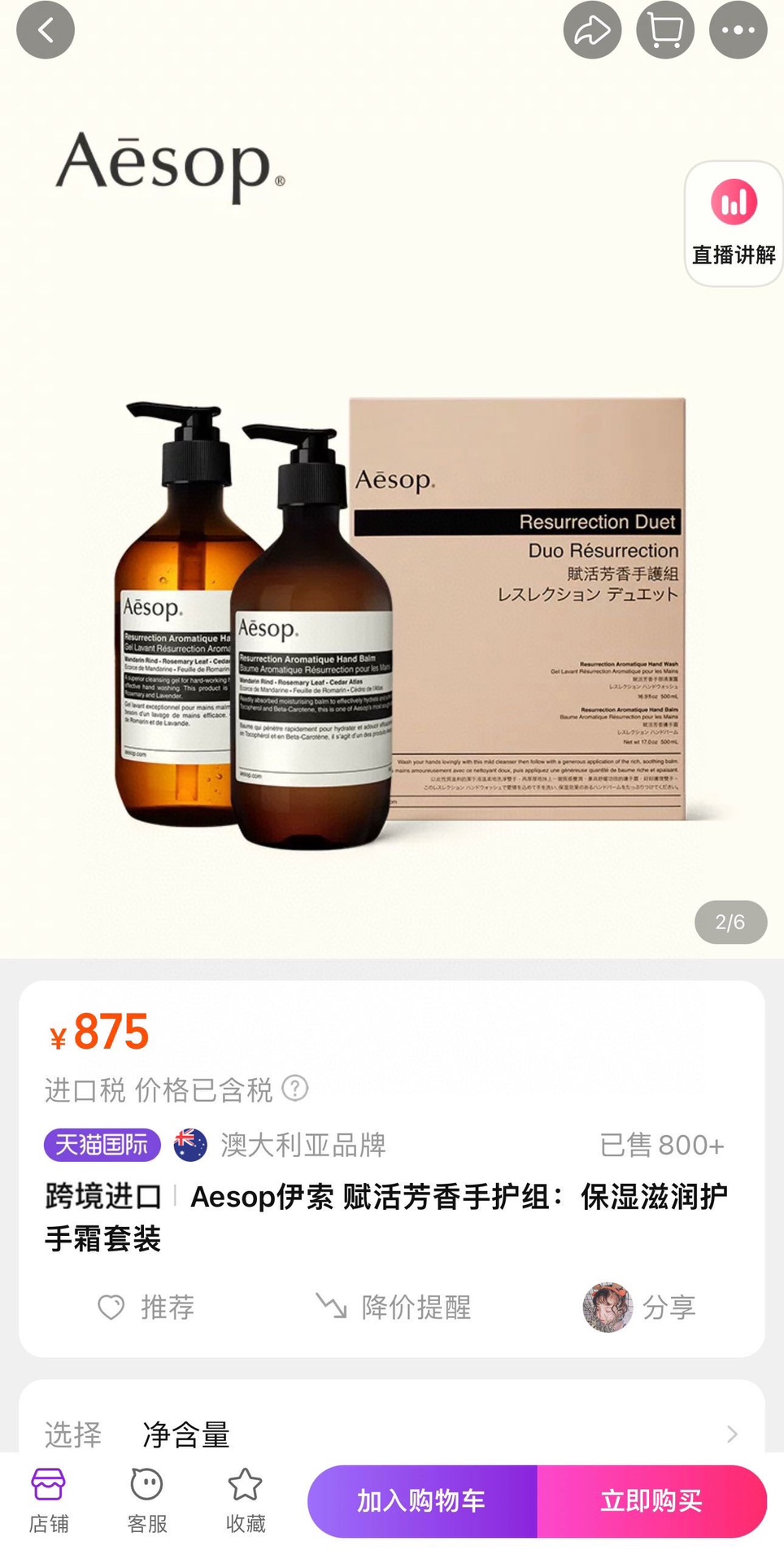Visit the 店铺 store page
This screenshot has width=784, height=1563.
48,1501
